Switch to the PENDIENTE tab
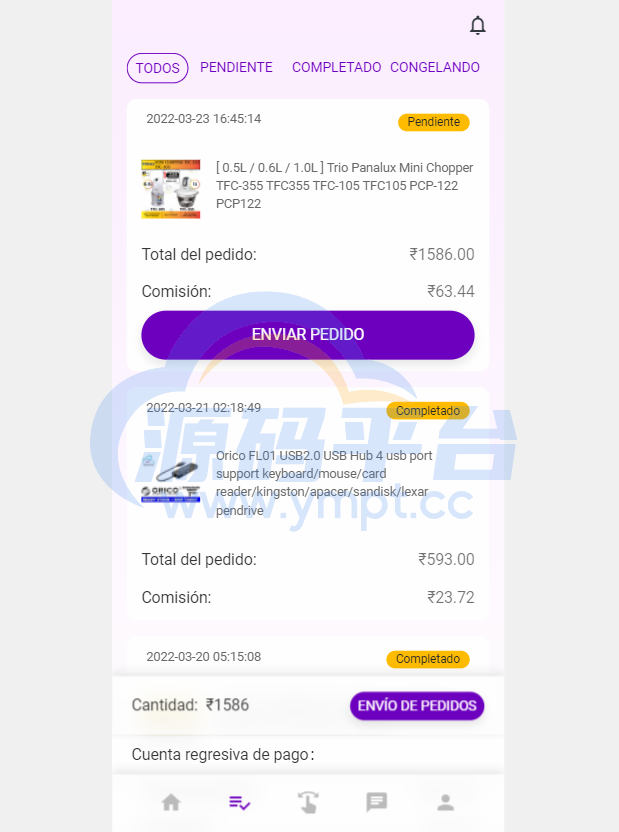The height and width of the screenshot is (832, 619). pos(236,67)
